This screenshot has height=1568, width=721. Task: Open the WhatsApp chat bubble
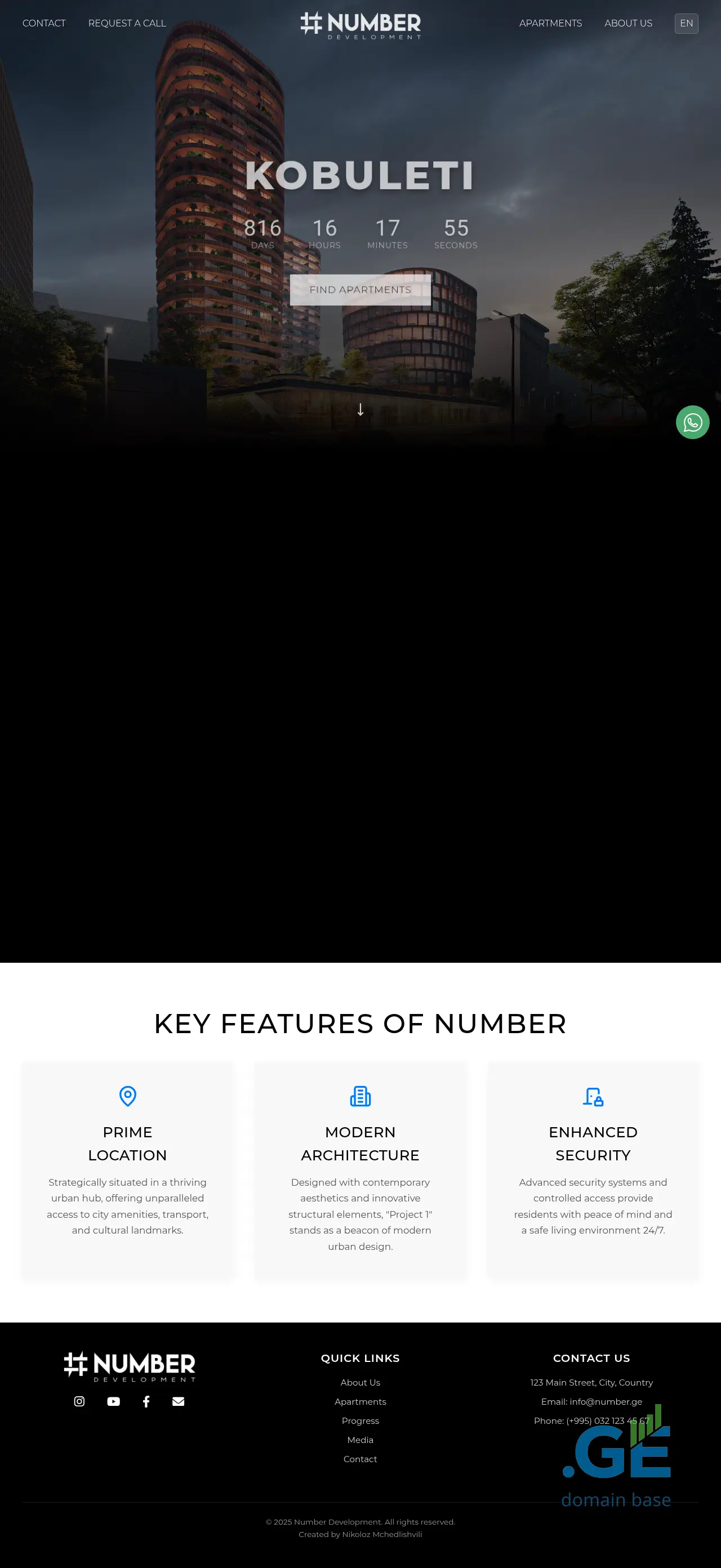(692, 422)
